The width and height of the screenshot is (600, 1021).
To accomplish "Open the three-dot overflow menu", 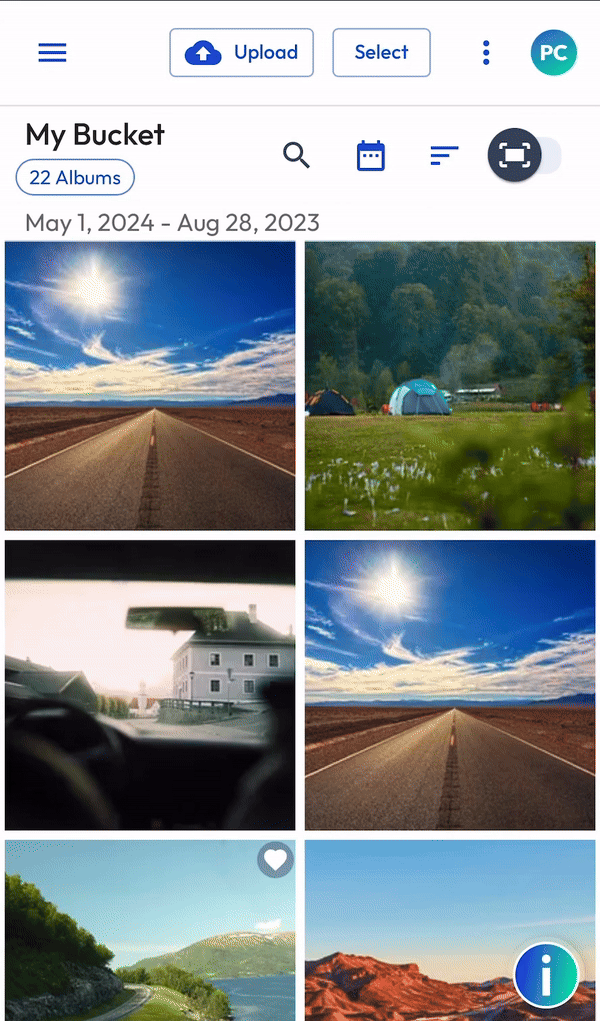I will coord(486,52).
